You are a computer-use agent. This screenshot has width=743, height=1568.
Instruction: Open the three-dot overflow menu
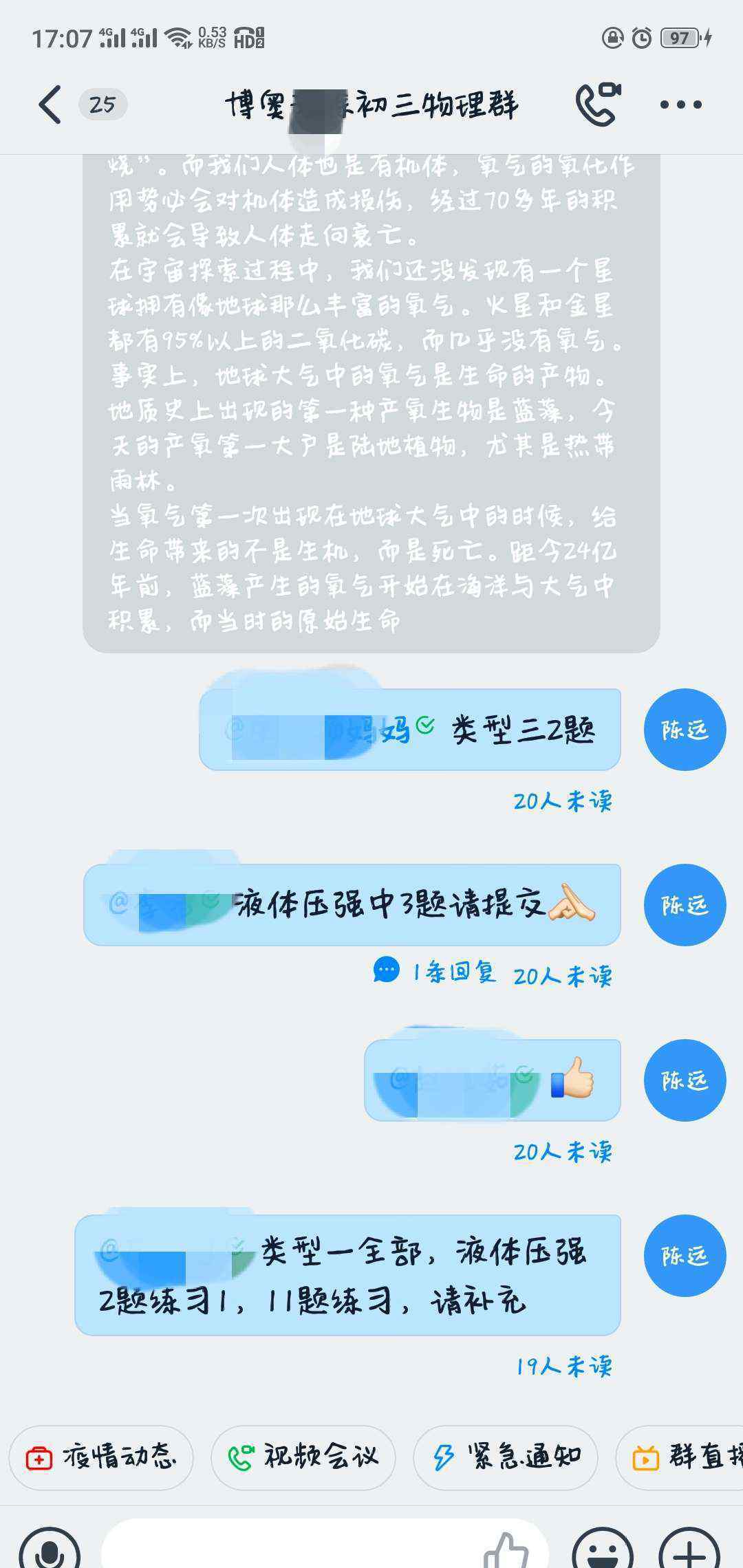point(680,105)
